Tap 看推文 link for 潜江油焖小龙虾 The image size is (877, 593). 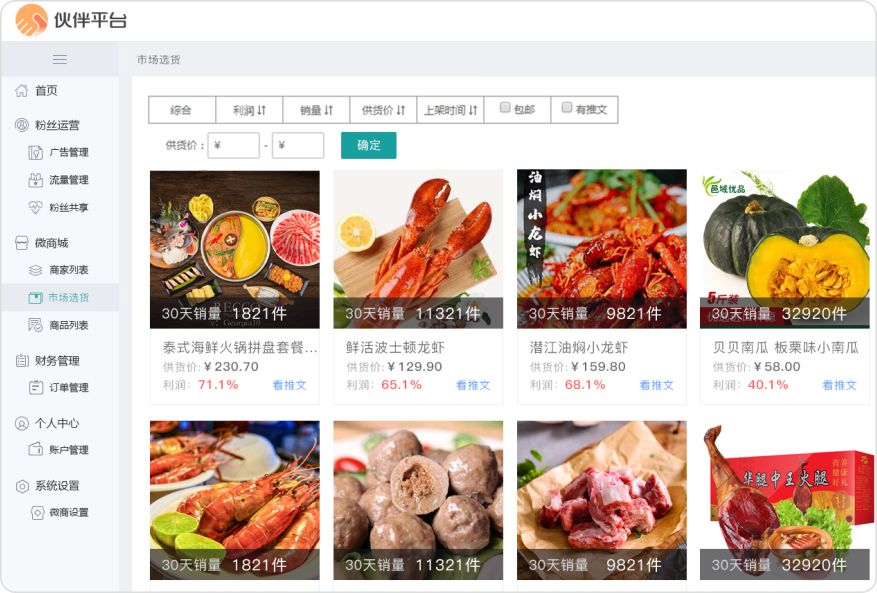(656, 385)
